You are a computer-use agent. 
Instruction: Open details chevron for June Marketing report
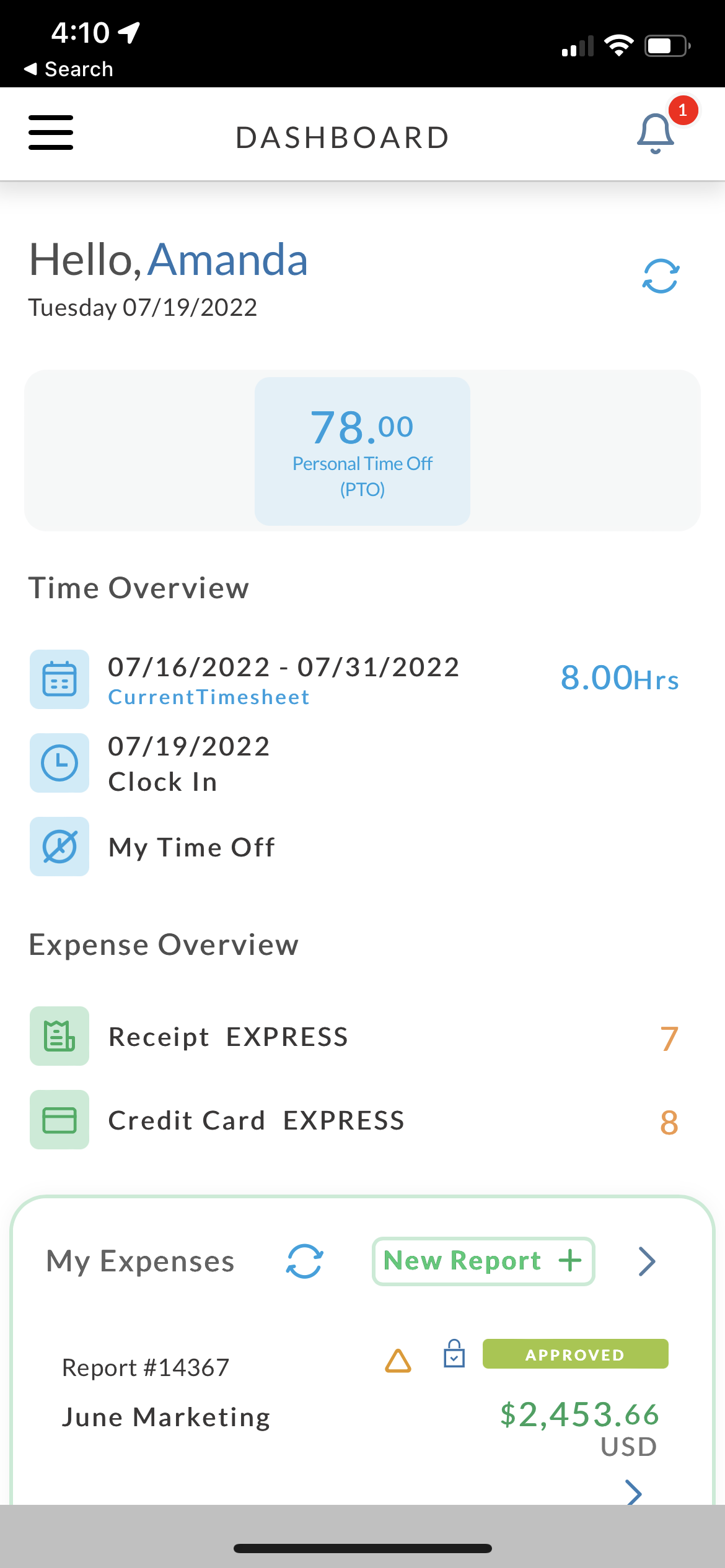633,1493
